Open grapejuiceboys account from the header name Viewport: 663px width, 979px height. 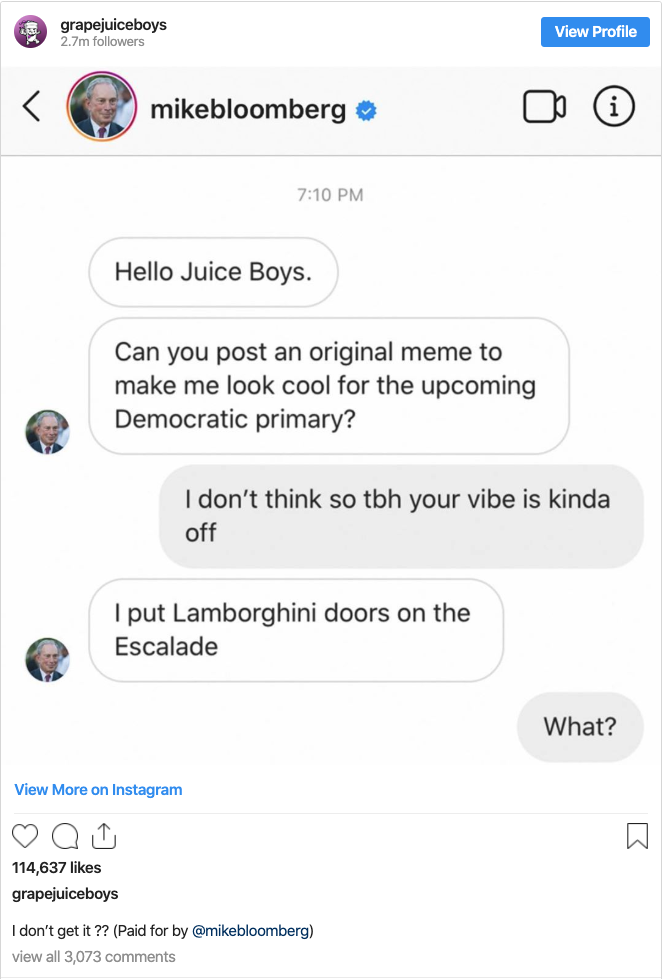[113, 24]
